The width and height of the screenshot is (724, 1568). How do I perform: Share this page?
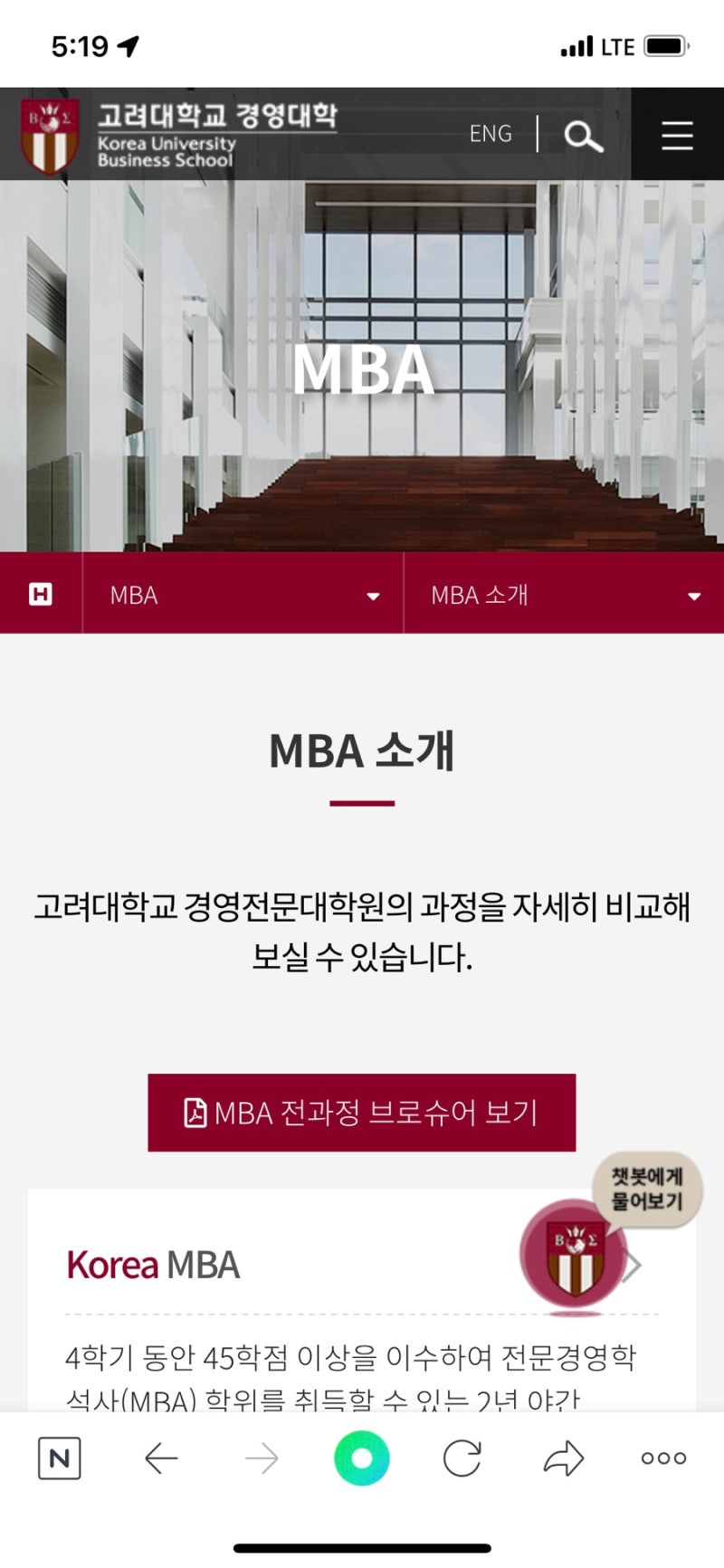563,1458
